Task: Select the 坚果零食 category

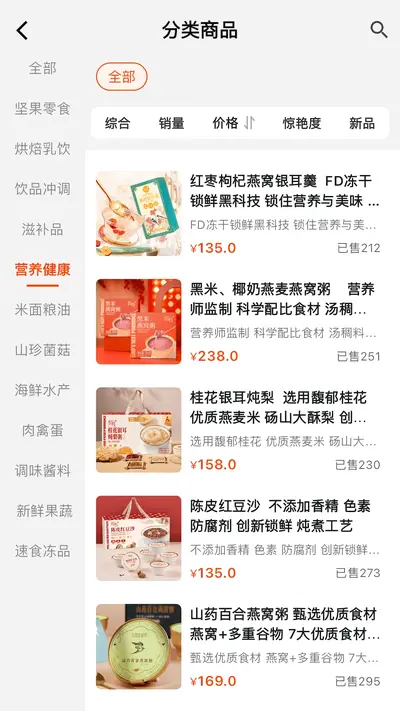Action: click(43, 109)
